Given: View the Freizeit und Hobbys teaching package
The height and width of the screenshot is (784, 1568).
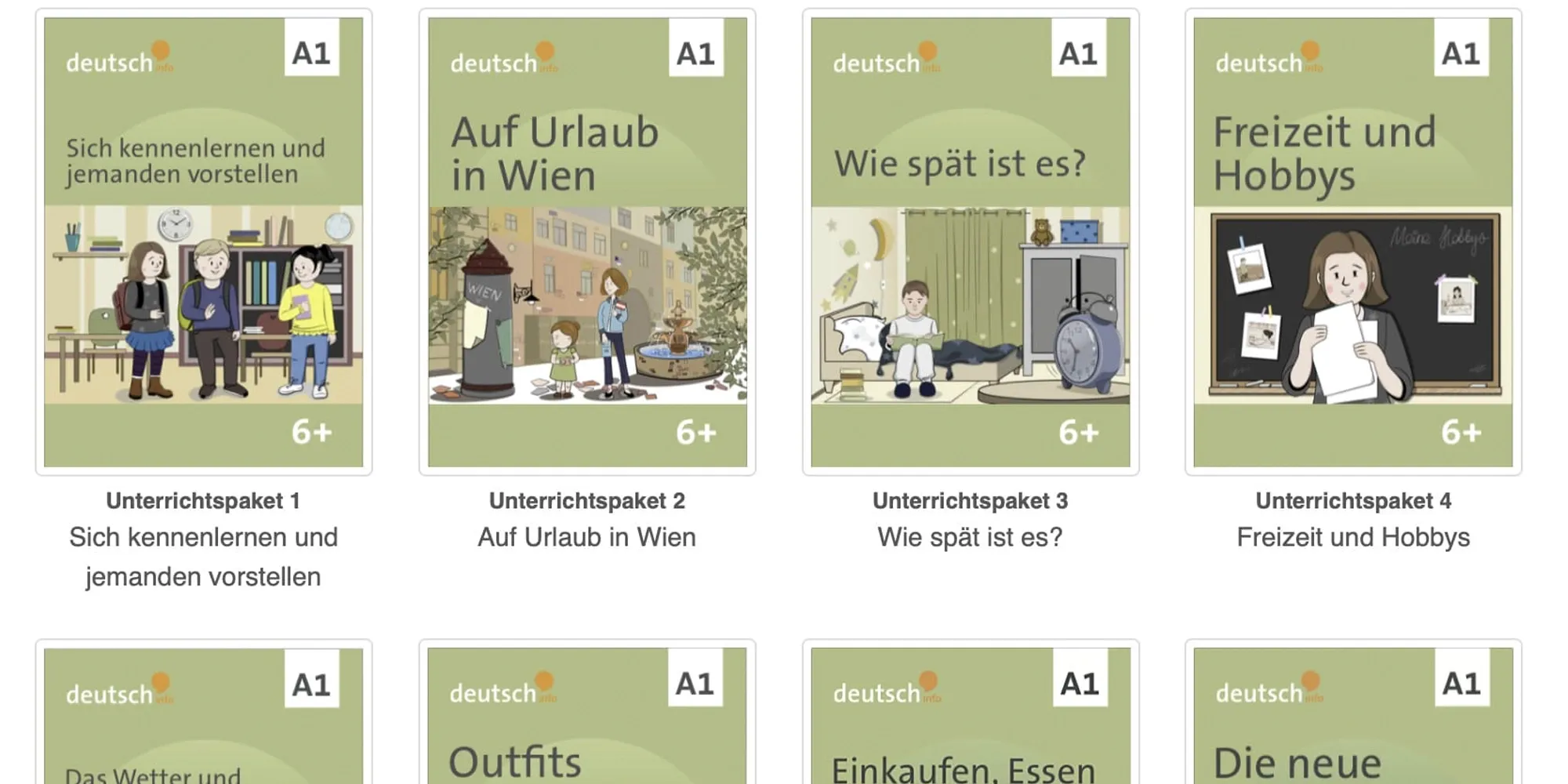Looking at the screenshot, I should [1352, 242].
